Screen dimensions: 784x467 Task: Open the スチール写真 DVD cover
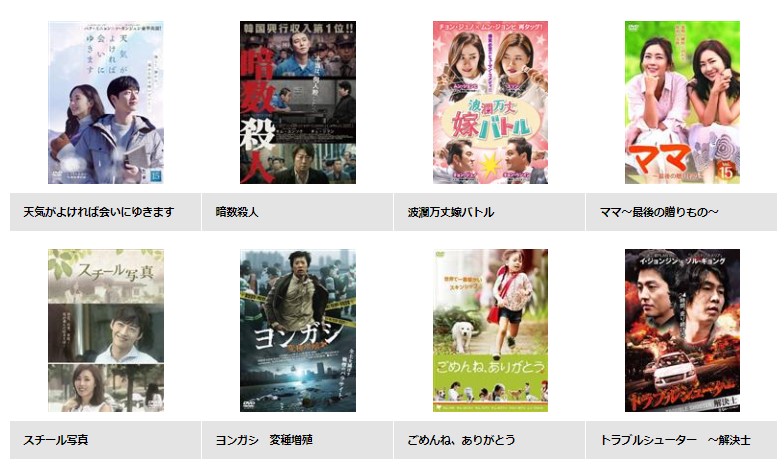105,330
